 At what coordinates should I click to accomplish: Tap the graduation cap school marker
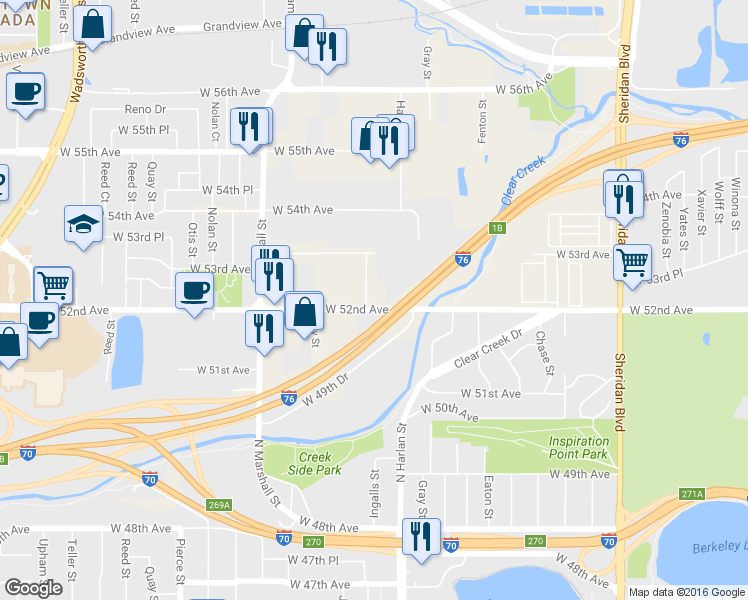coord(84,225)
